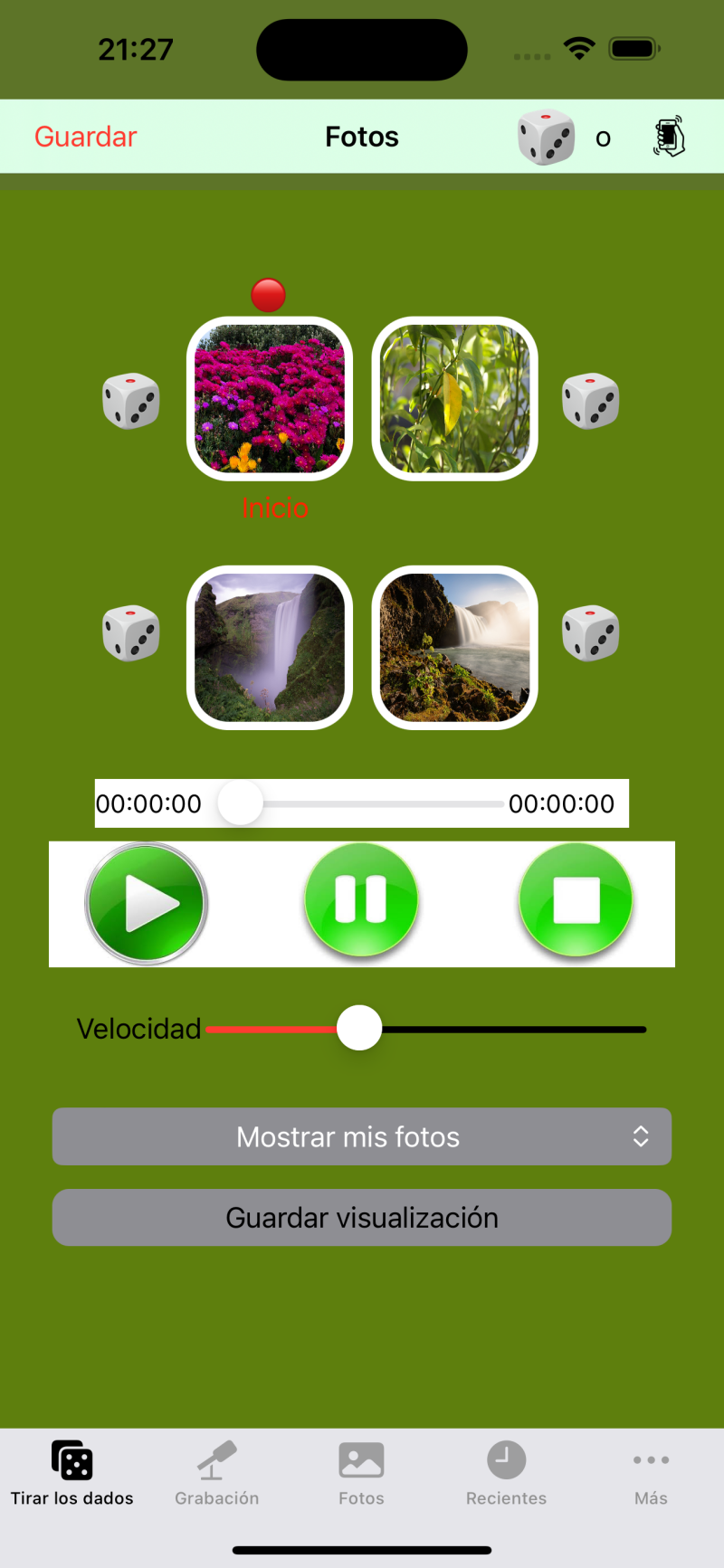Select the yellow leaf photo

click(x=455, y=399)
